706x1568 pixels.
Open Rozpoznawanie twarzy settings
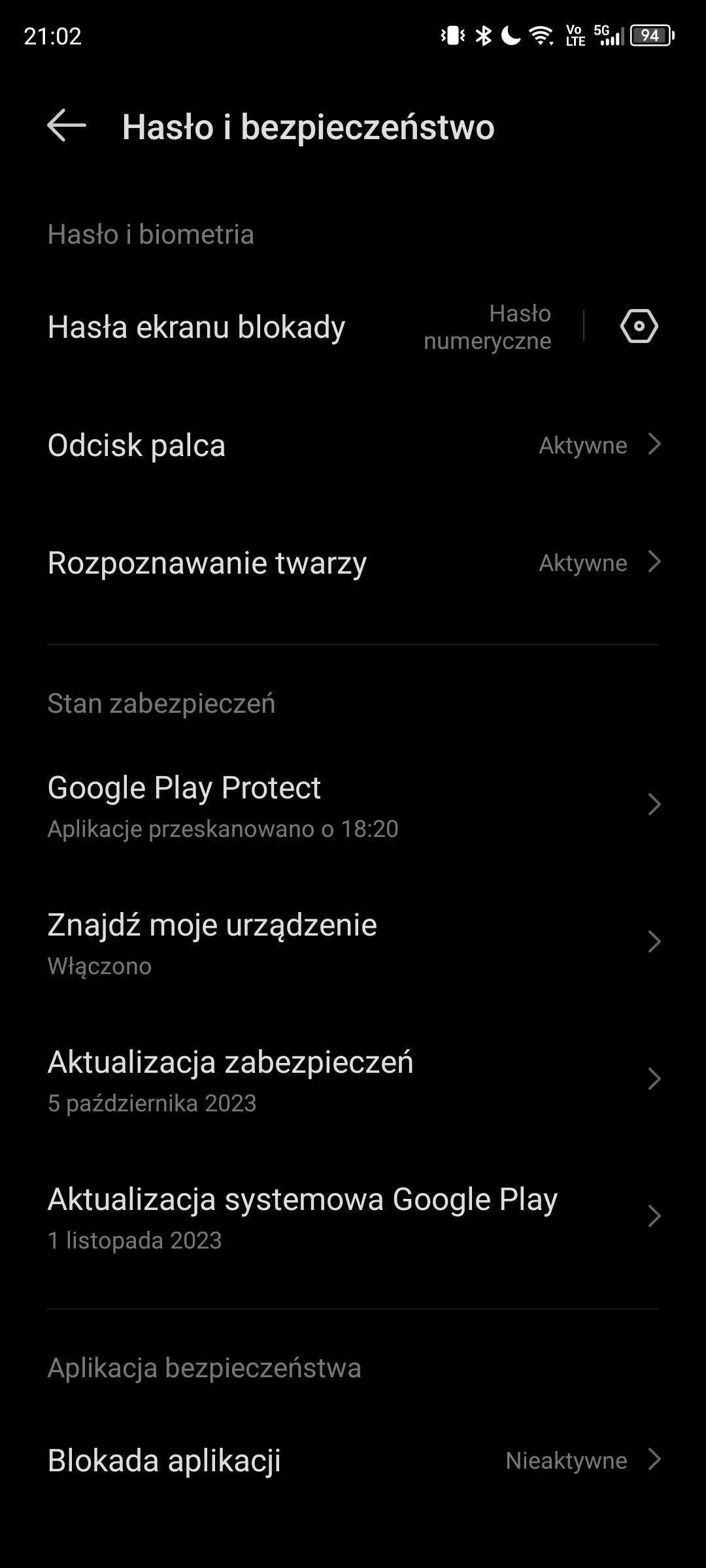click(x=353, y=563)
